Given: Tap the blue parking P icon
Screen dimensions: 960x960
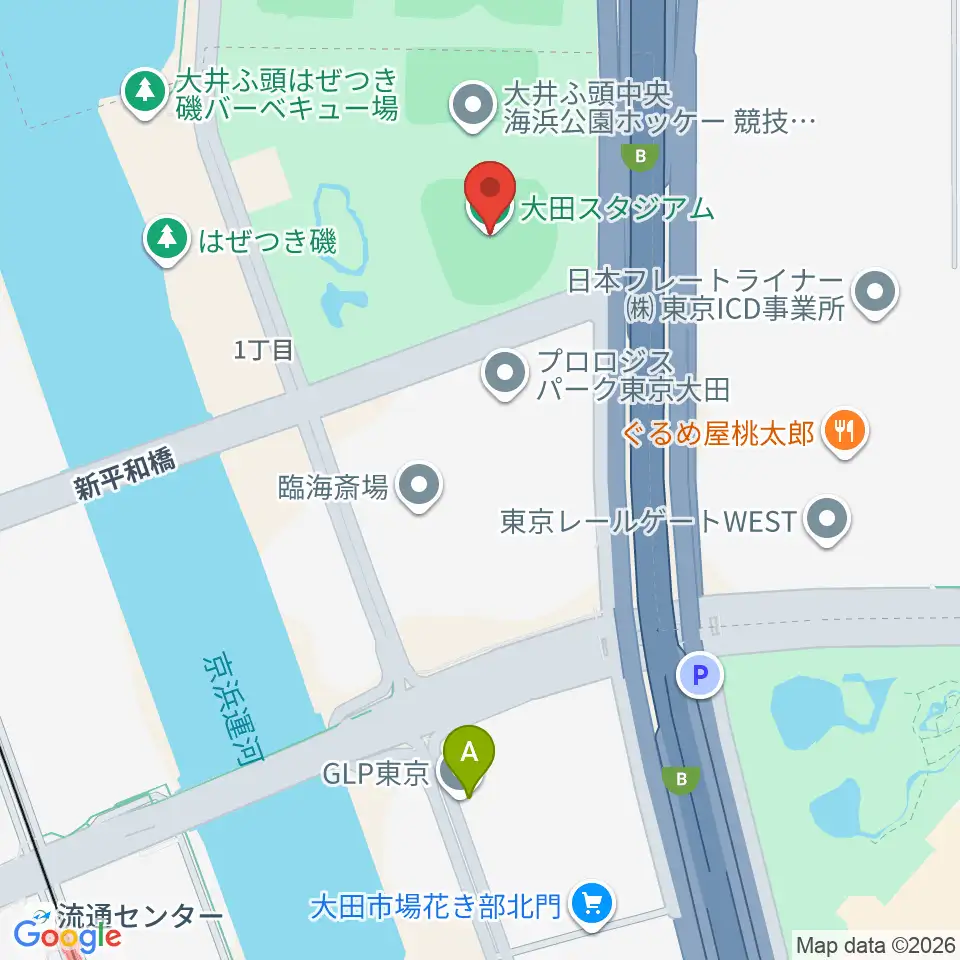Looking at the screenshot, I should pos(700,675).
